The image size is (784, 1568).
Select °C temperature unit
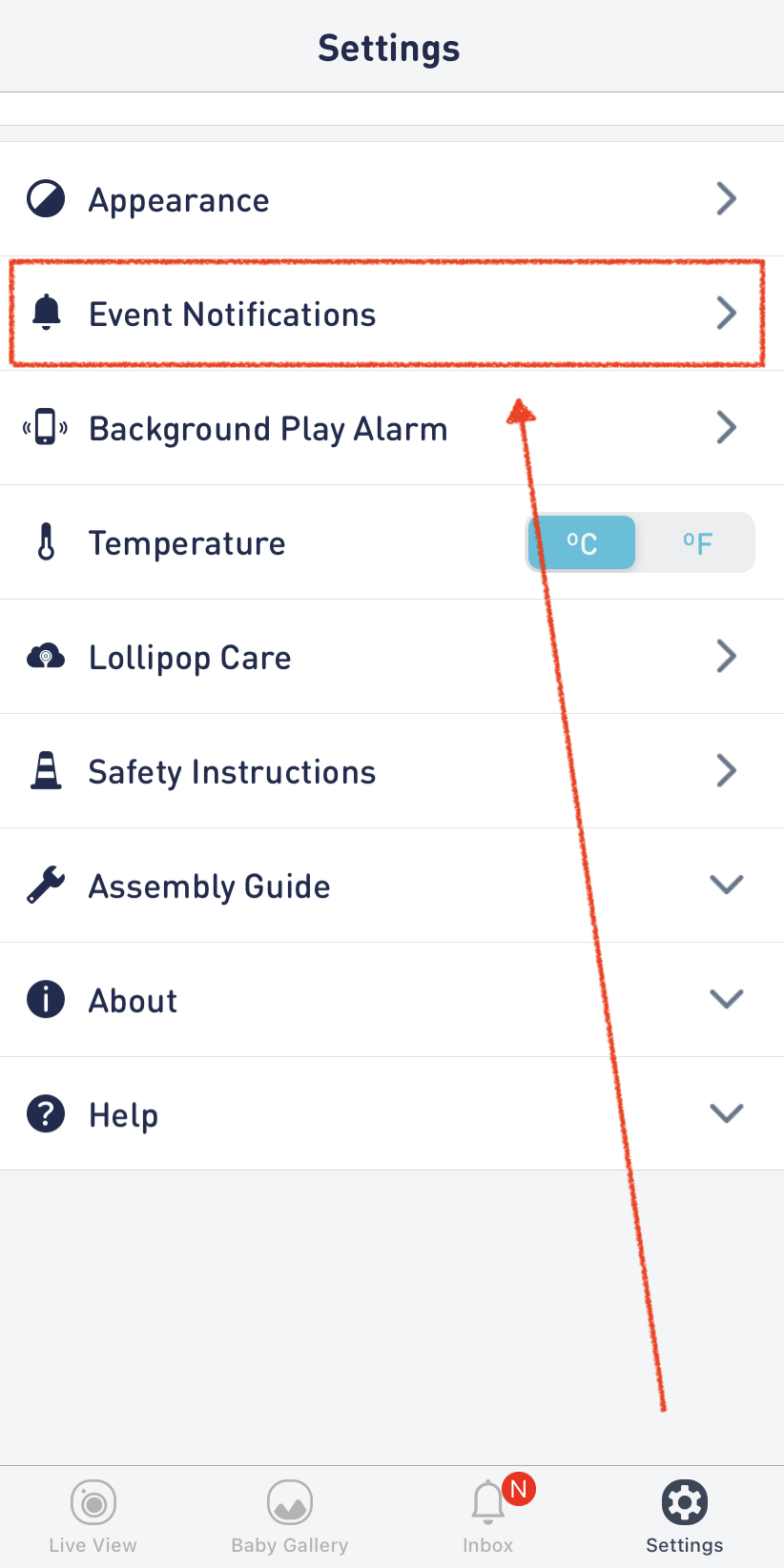582,542
